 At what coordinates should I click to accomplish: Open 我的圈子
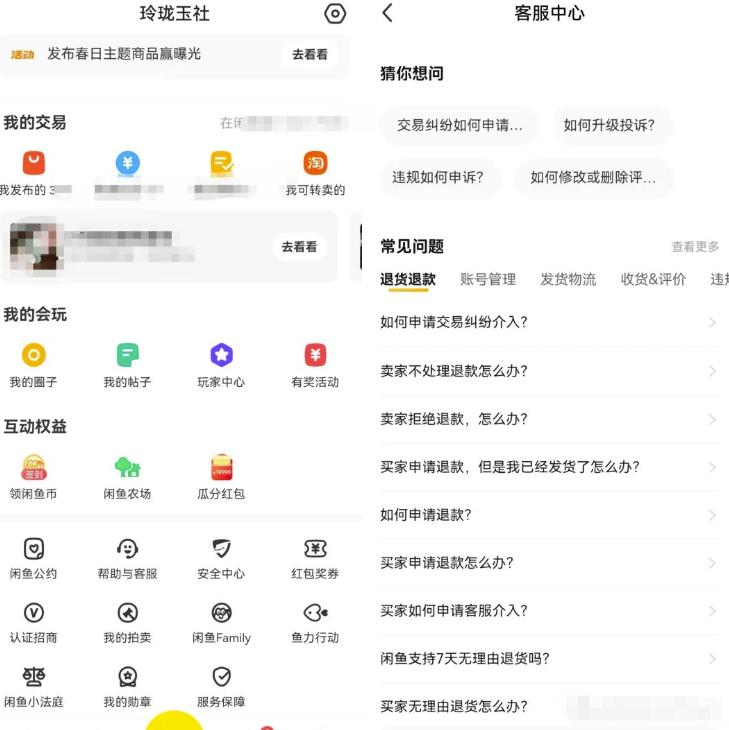point(33,365)
